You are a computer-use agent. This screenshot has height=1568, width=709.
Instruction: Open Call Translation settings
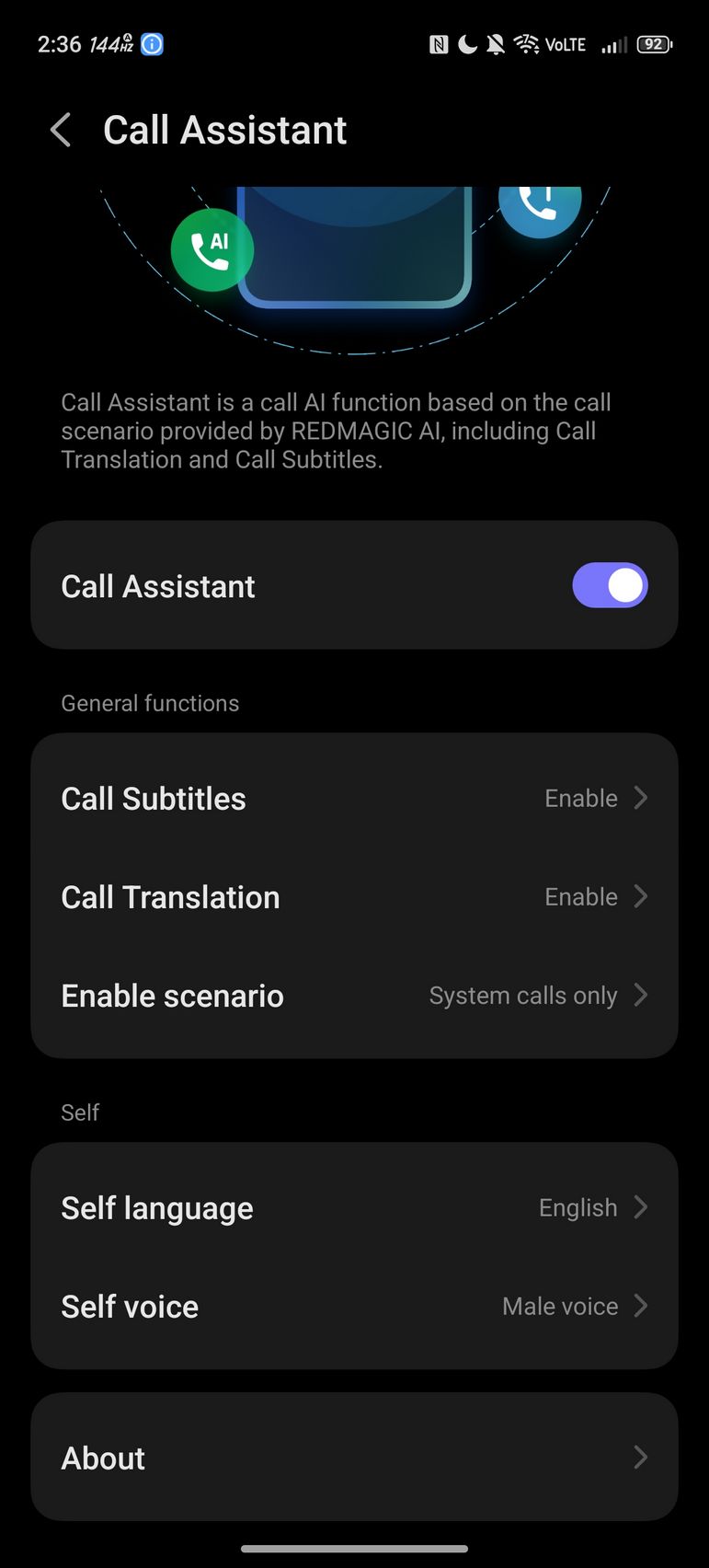pos(354,897)
